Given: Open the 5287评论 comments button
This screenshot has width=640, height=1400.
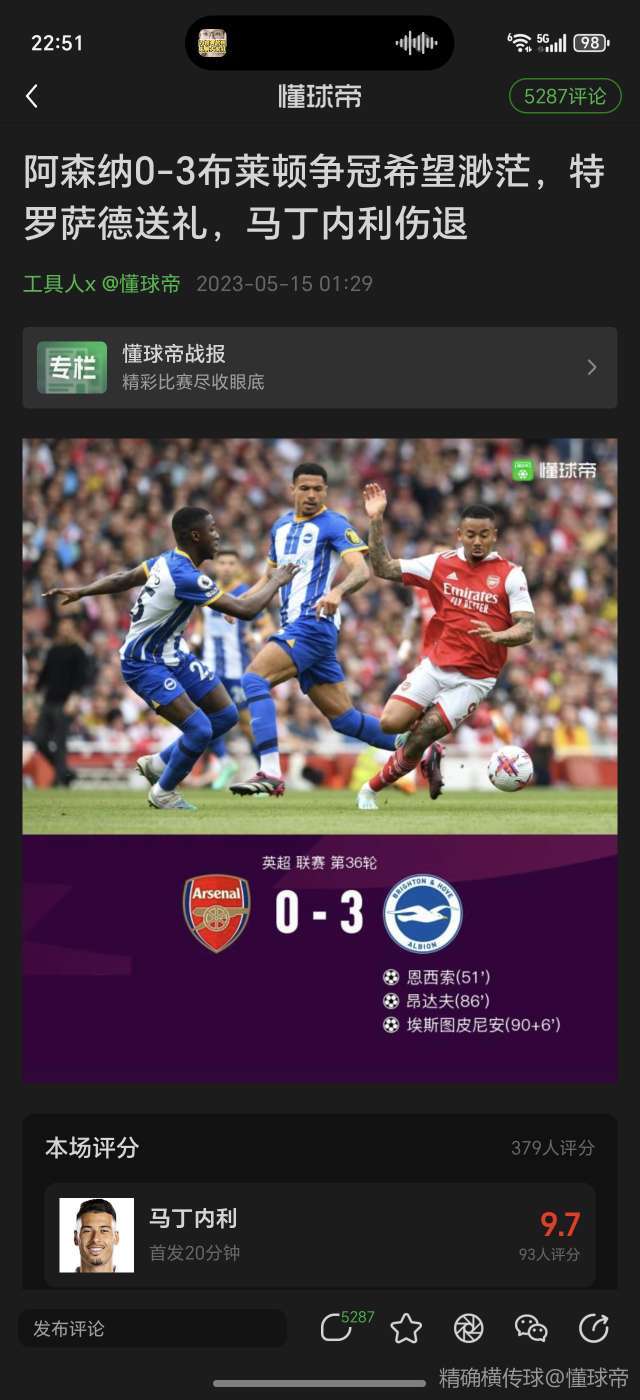Looking at the screenshot, I should [565, 96].
